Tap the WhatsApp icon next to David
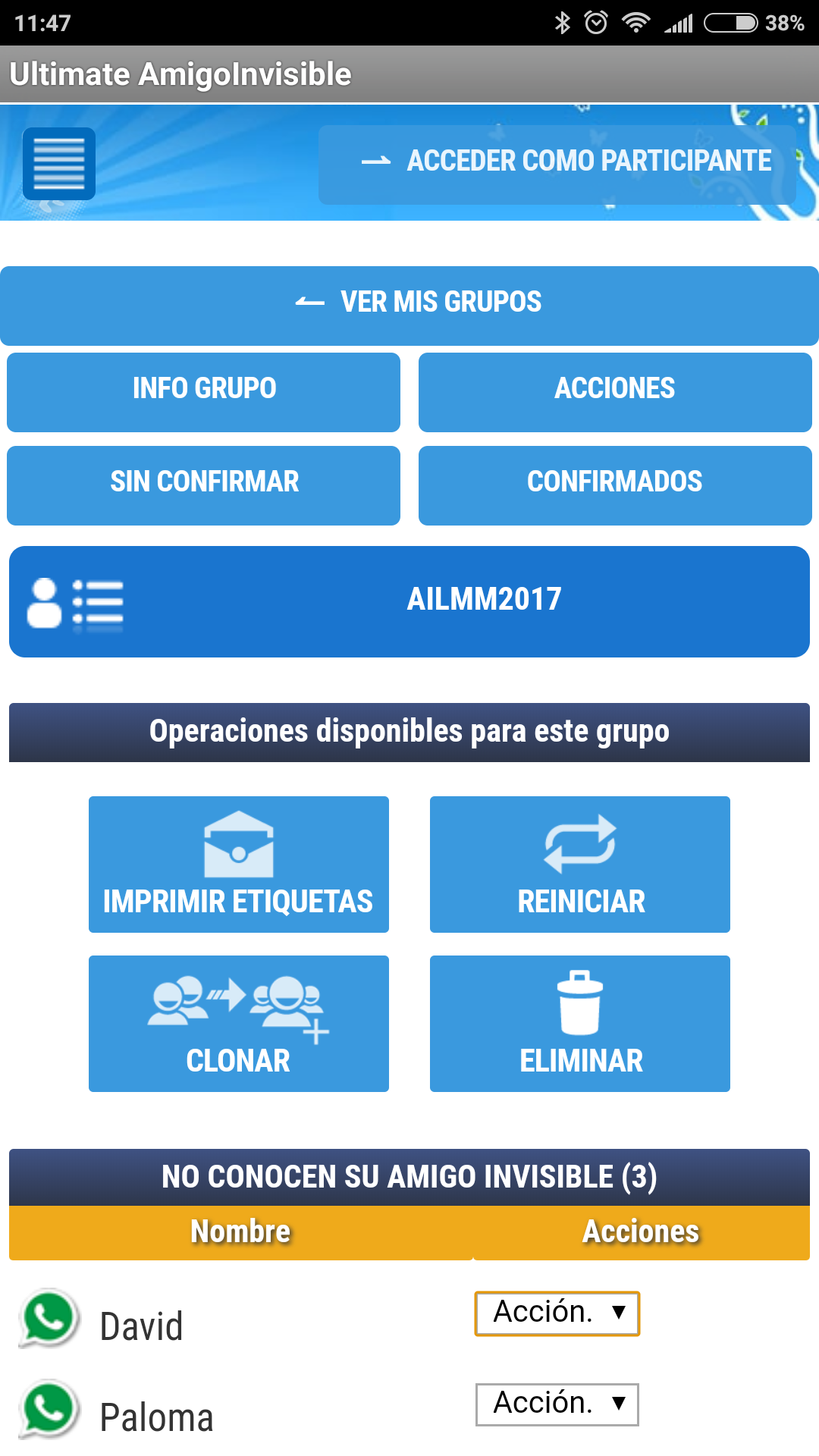Viewport: 819px width, 1456px height. point(49,1319)
